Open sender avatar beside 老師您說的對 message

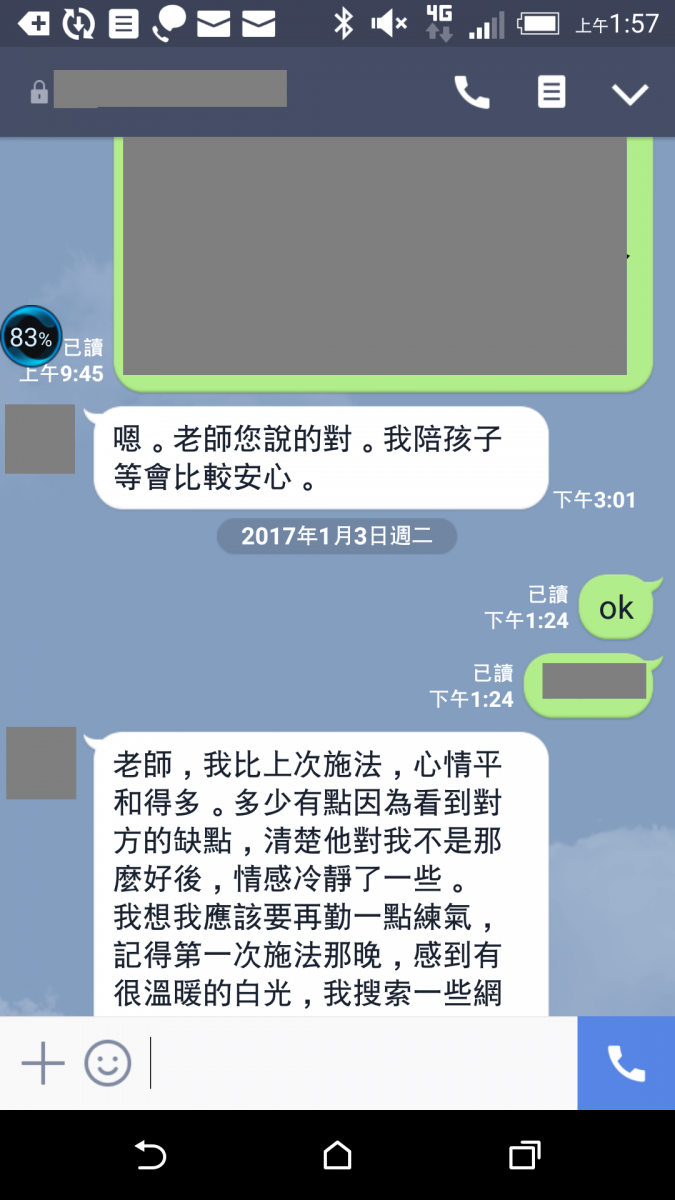pos(40,439)
